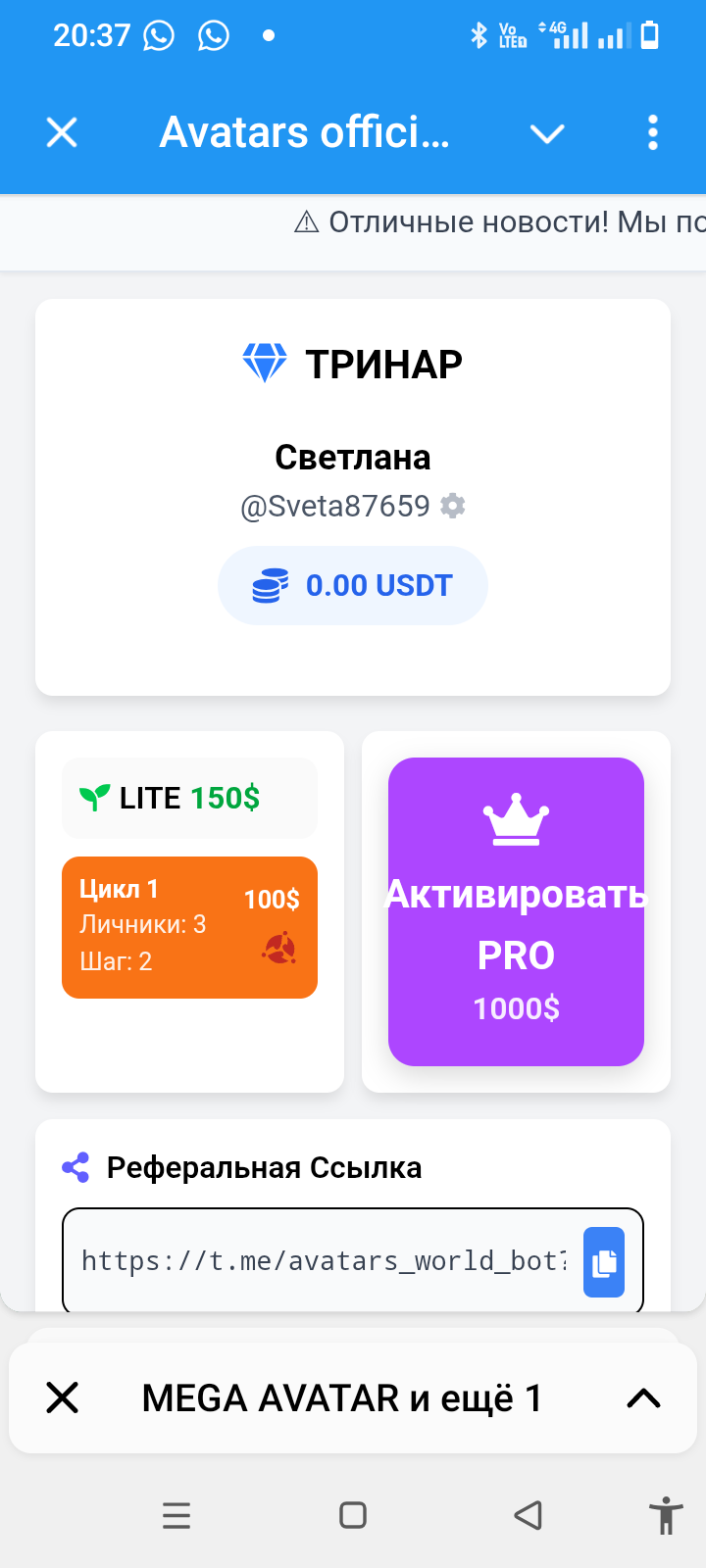
Task: Expand the MEGA AVATAR и ещё 1 panel
Action: pos(643,1398)
